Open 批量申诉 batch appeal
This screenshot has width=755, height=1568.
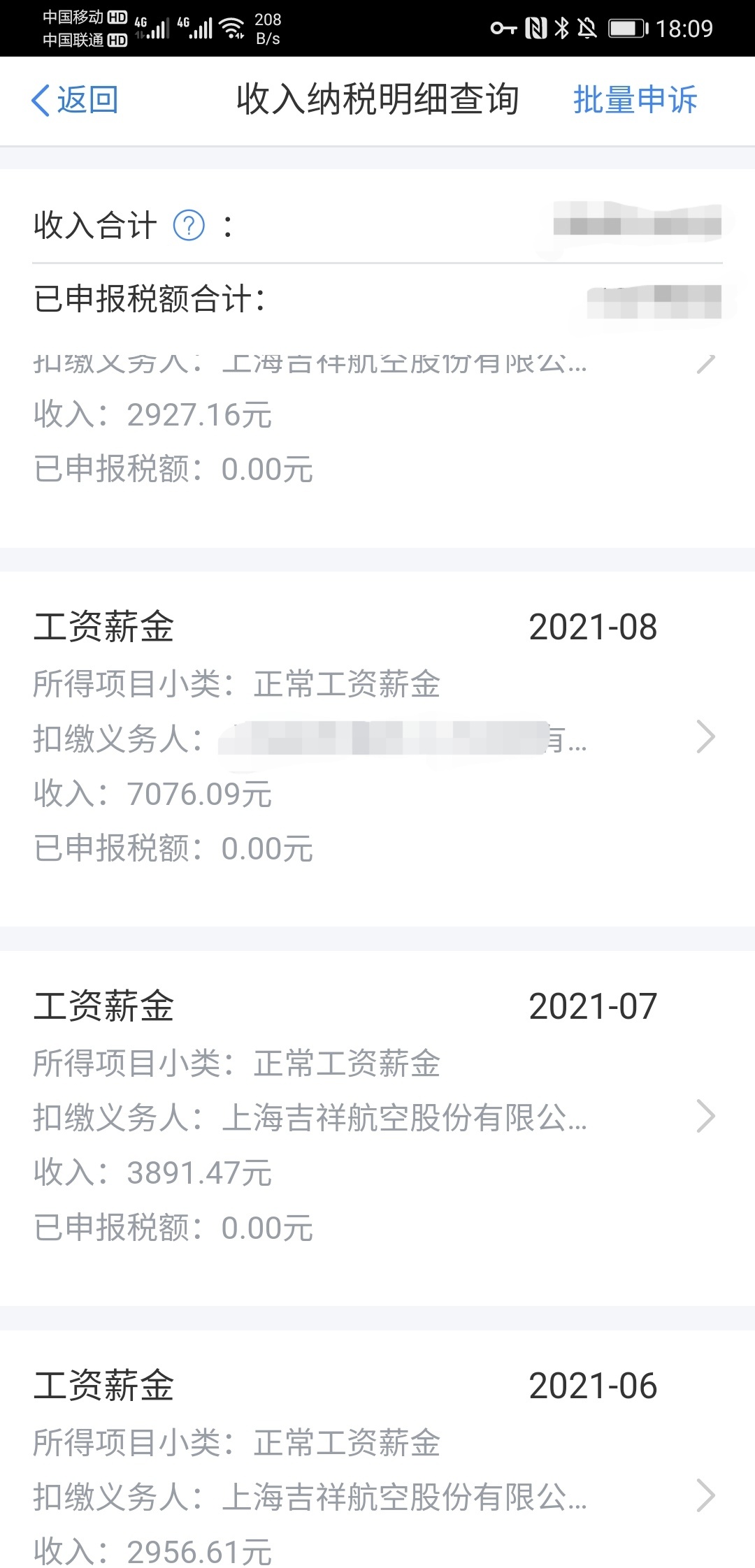coord(635,100)
